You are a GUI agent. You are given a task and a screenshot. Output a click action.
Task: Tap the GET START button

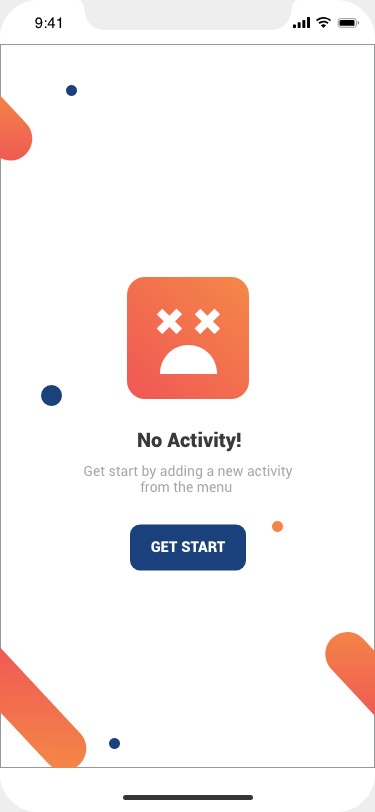click(188, 547)
